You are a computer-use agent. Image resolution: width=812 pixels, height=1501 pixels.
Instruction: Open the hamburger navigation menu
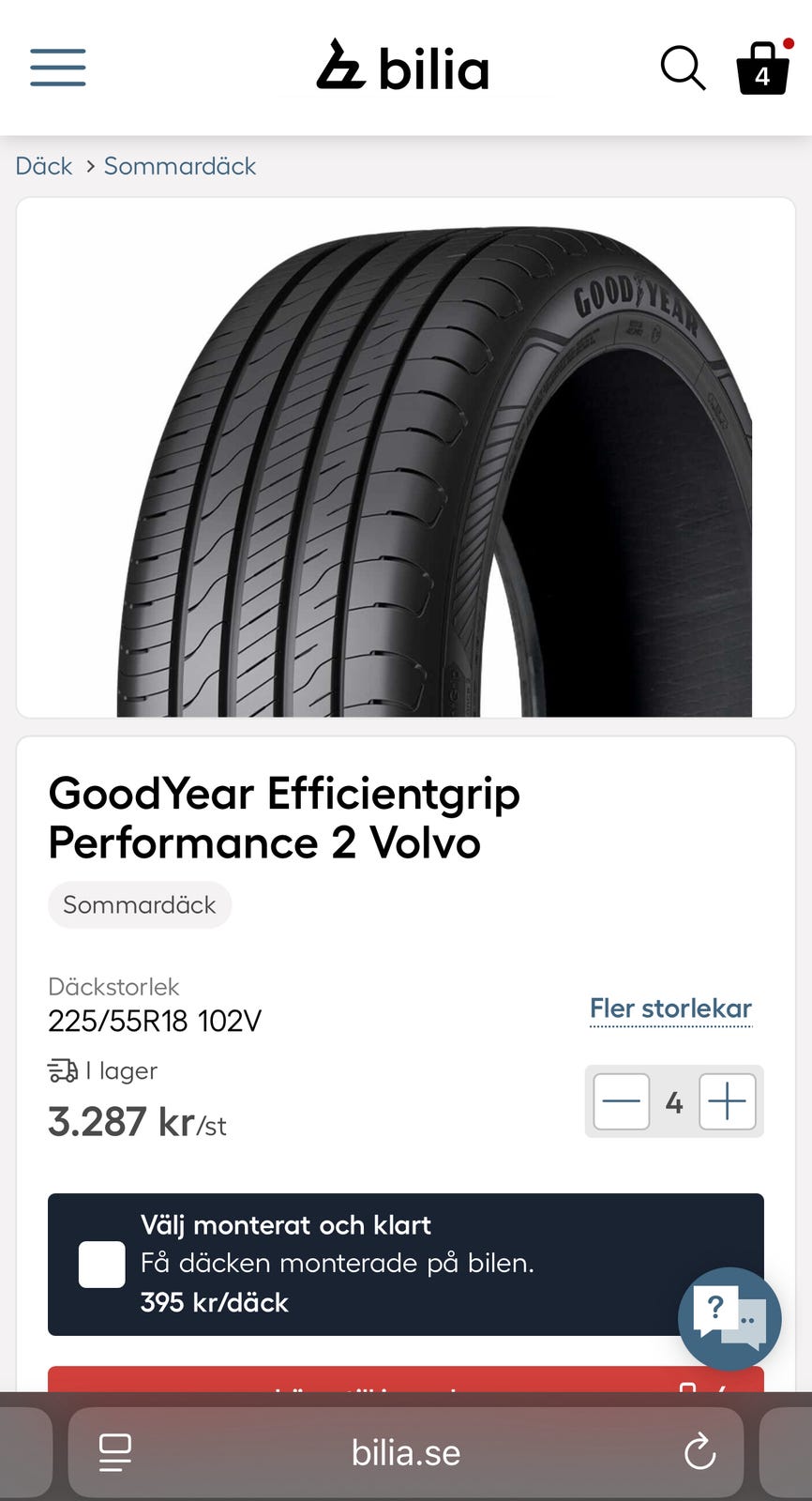58,68
